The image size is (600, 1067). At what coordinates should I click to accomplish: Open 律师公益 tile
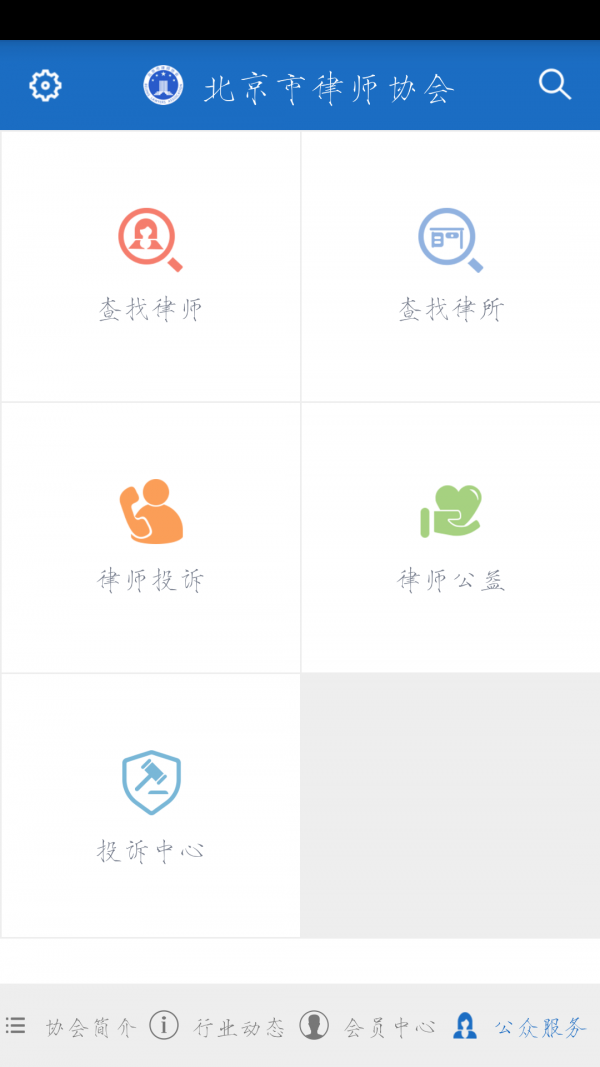451,537
